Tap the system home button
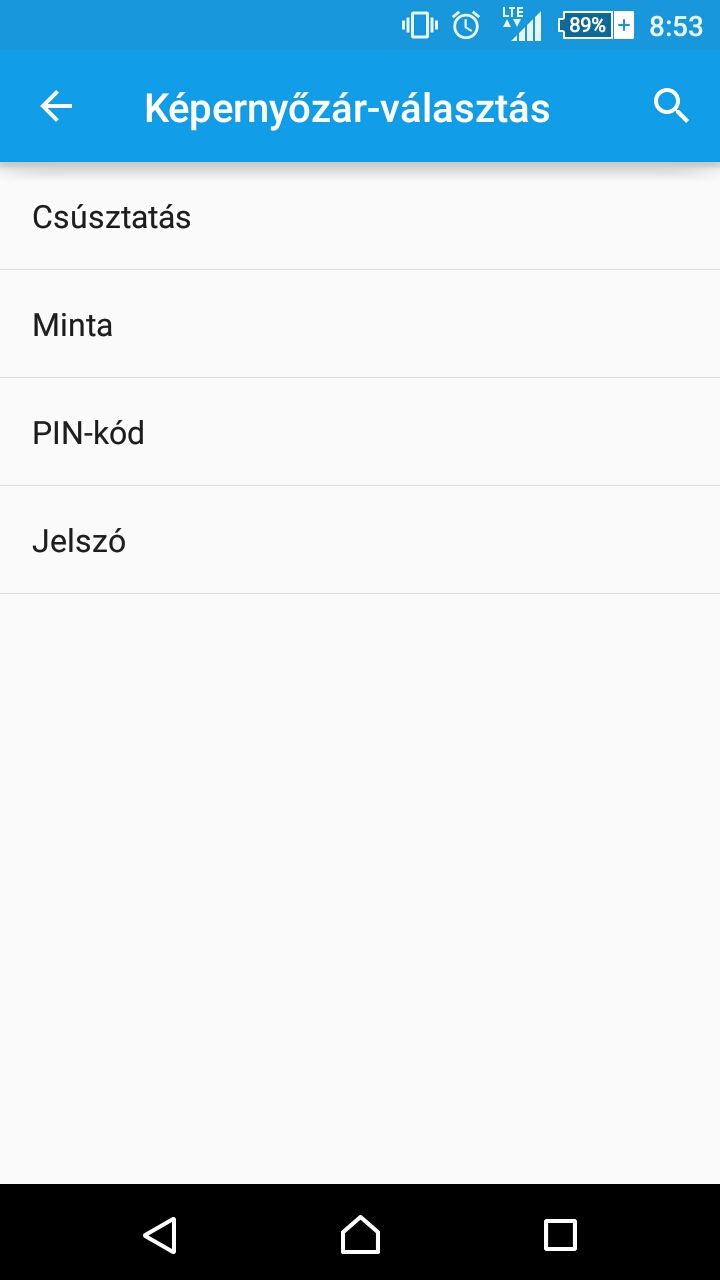The image size is (720, 1280). [x=360, y=1234]
